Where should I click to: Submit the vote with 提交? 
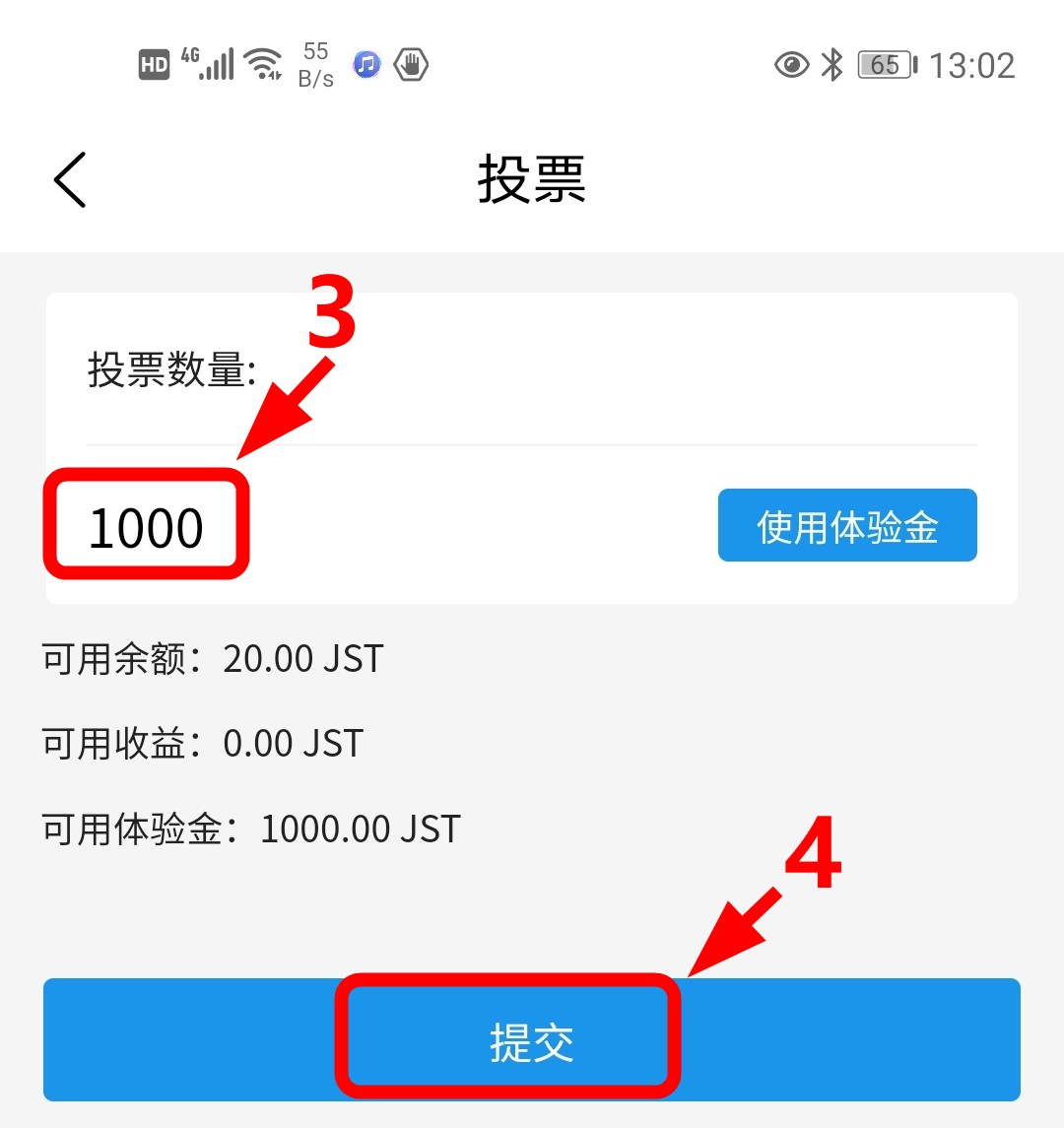pyautogui.click(x=531, y=1040)
